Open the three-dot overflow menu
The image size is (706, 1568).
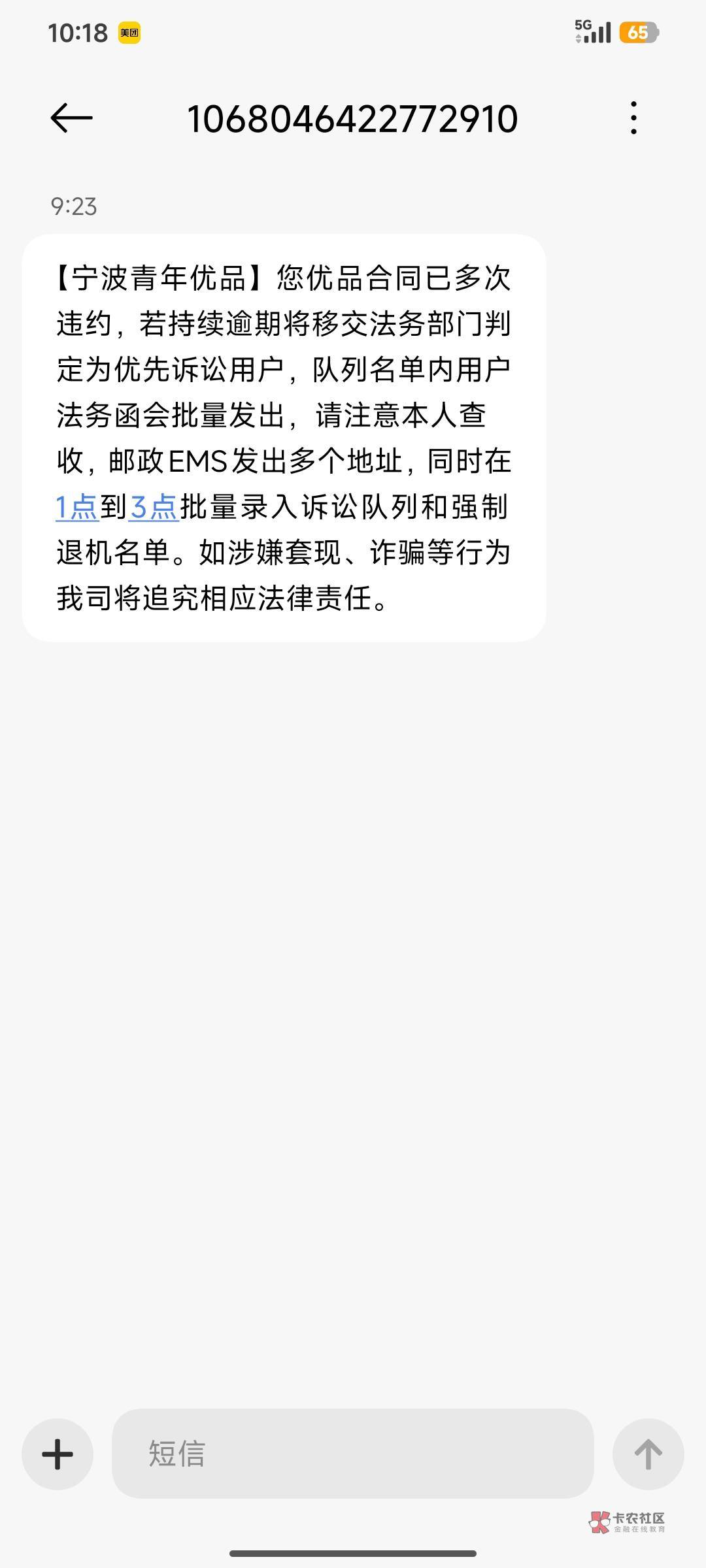pos(633,118)
